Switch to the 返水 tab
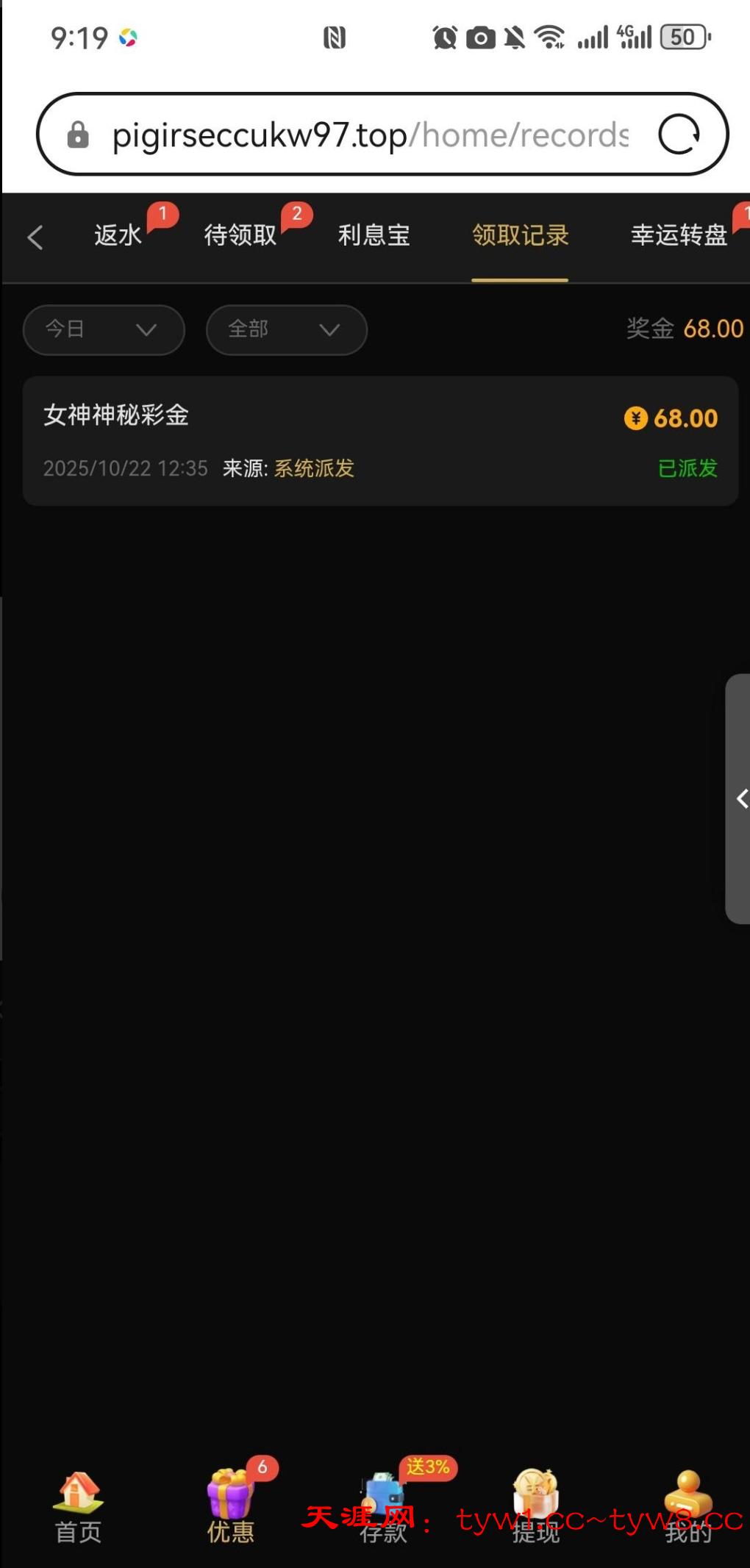Image resolution: width=750 pixels, height=1568 pixels. click(x=118, y=235)
